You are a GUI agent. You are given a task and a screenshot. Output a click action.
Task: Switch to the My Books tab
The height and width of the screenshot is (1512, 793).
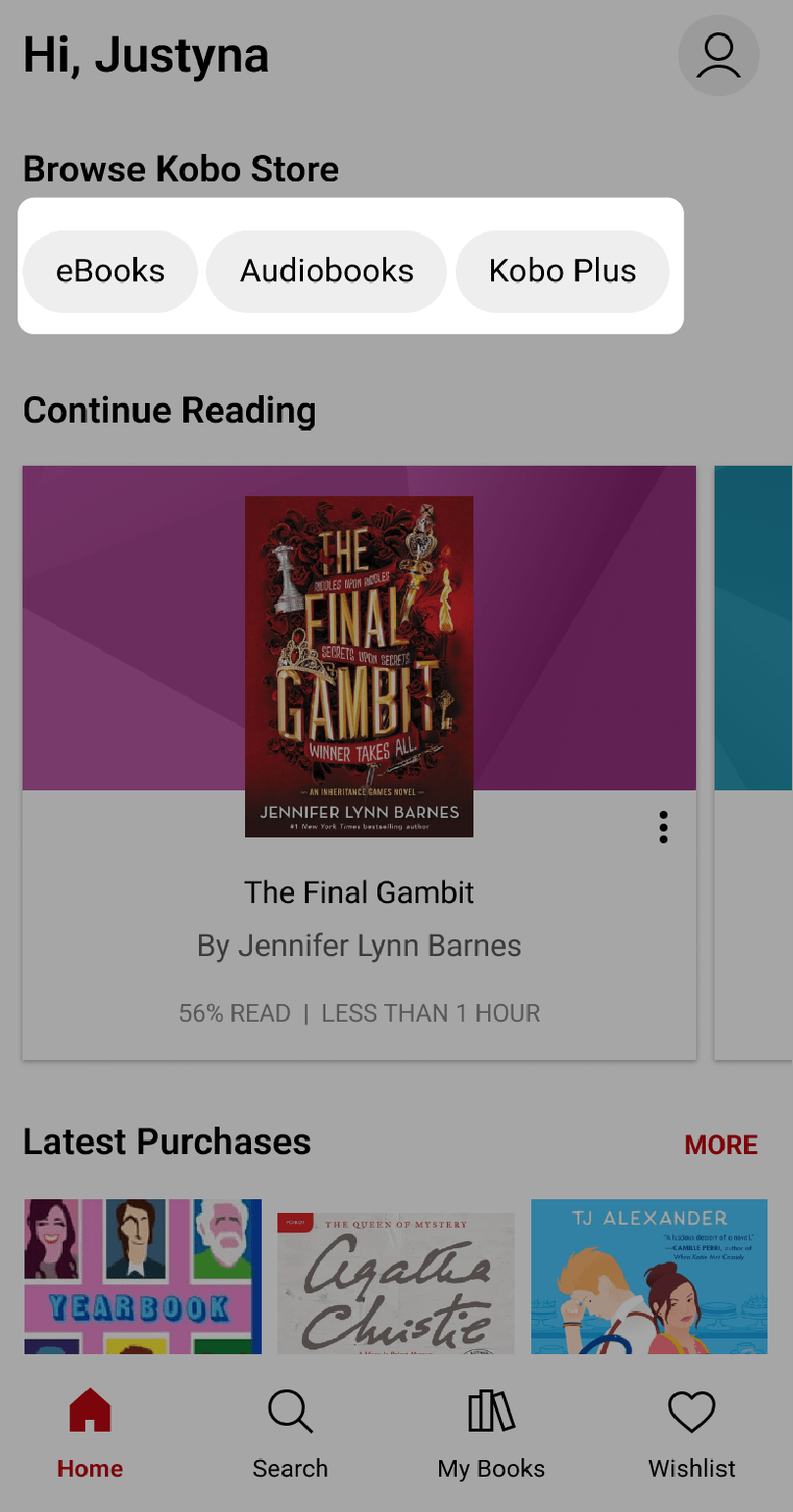click(x=491, y=1434)
